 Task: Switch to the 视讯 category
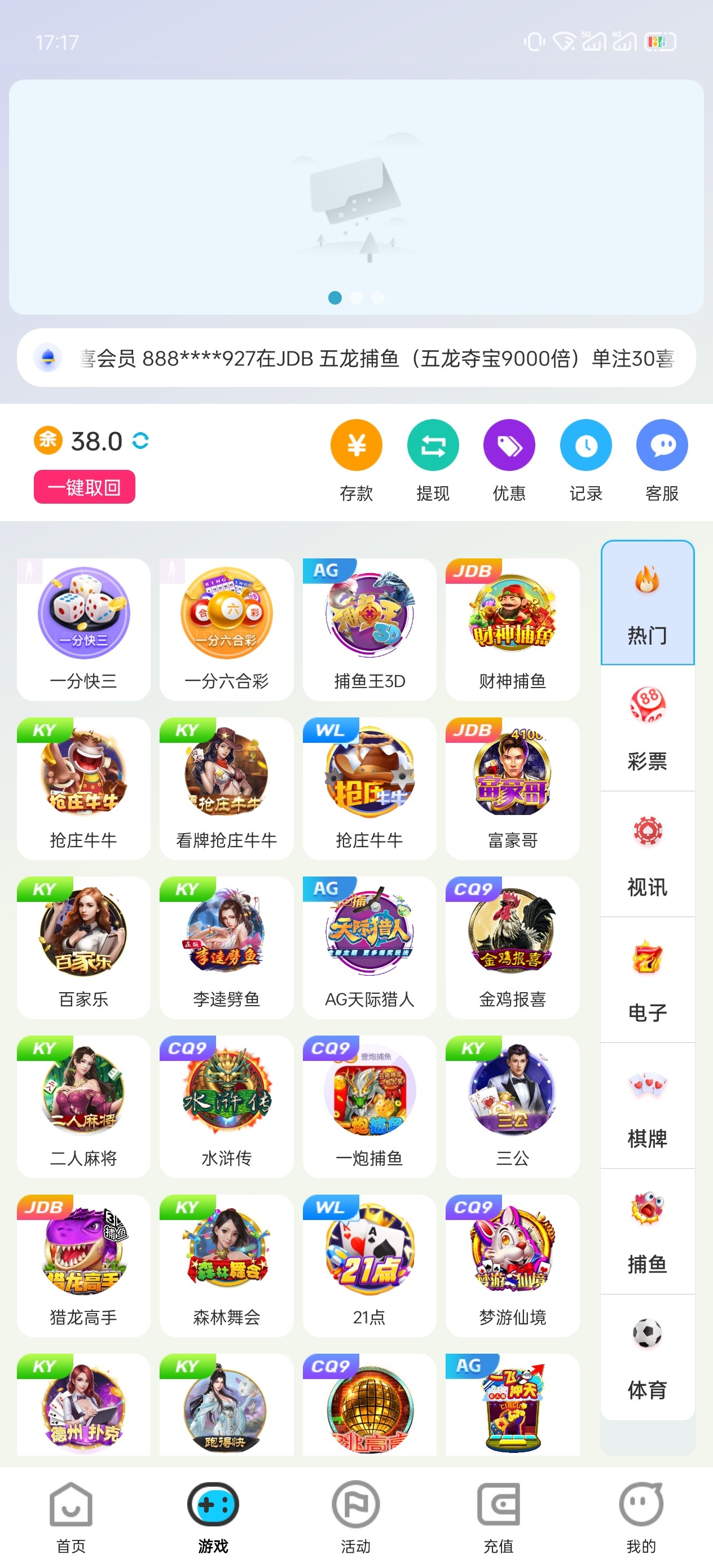[x=647, y=854]
